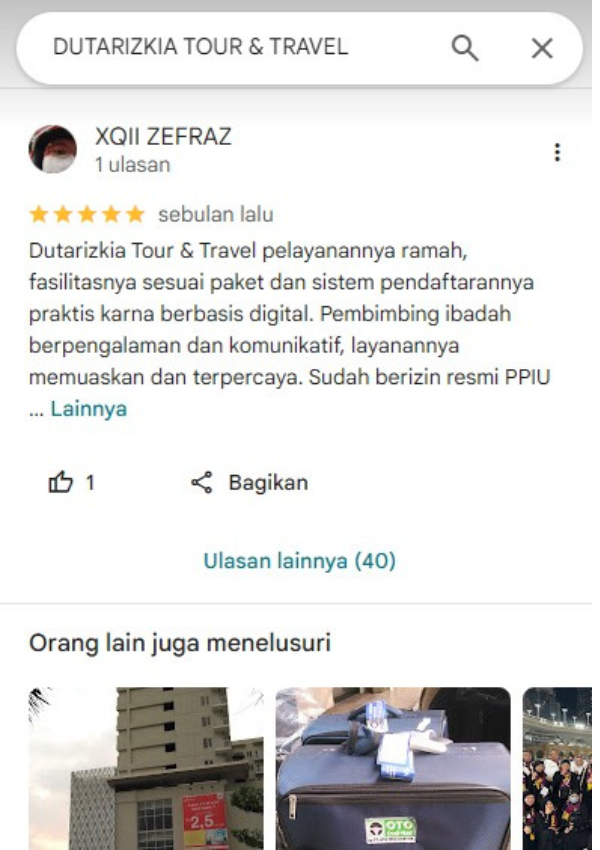Share this review via Bagikan

click(250, 483)
